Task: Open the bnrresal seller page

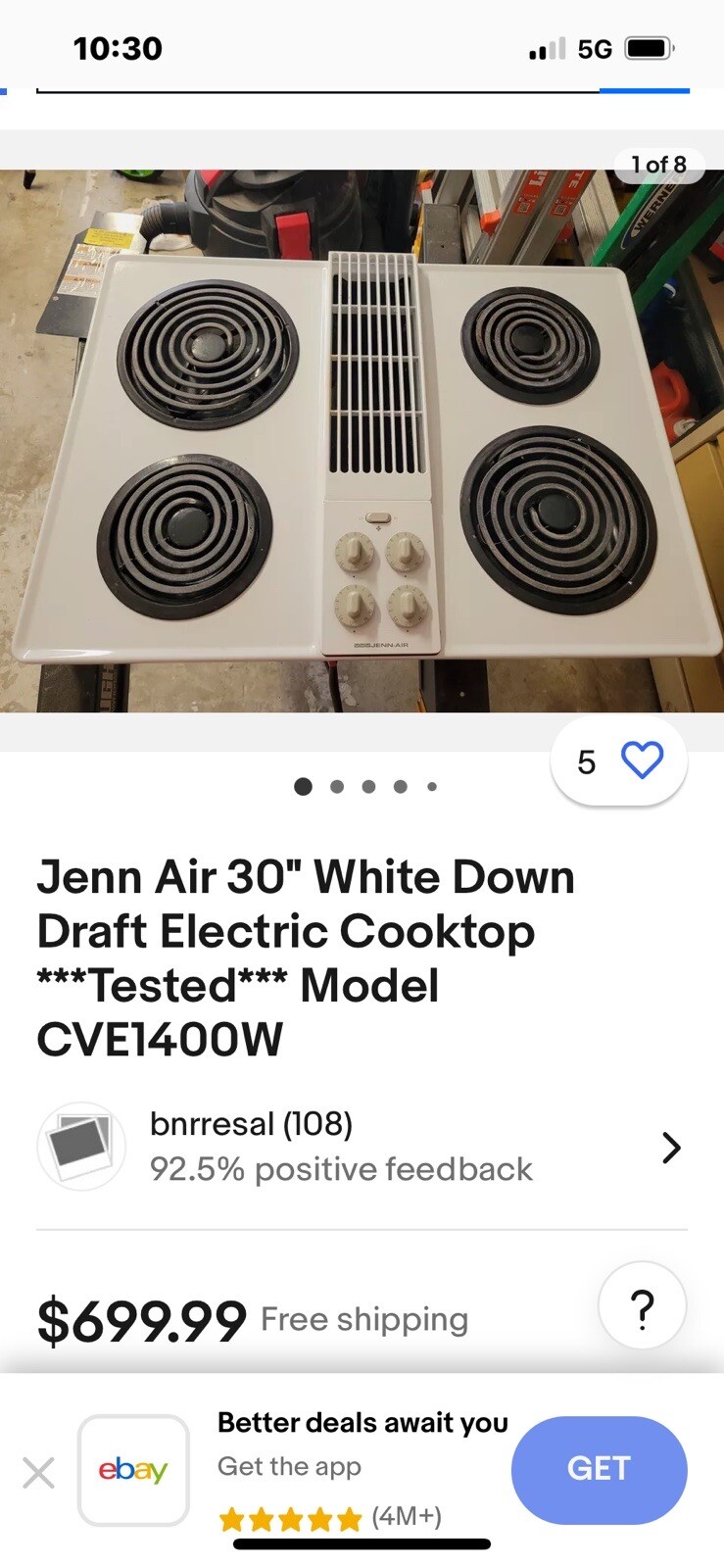Action: click(251, 1123)
